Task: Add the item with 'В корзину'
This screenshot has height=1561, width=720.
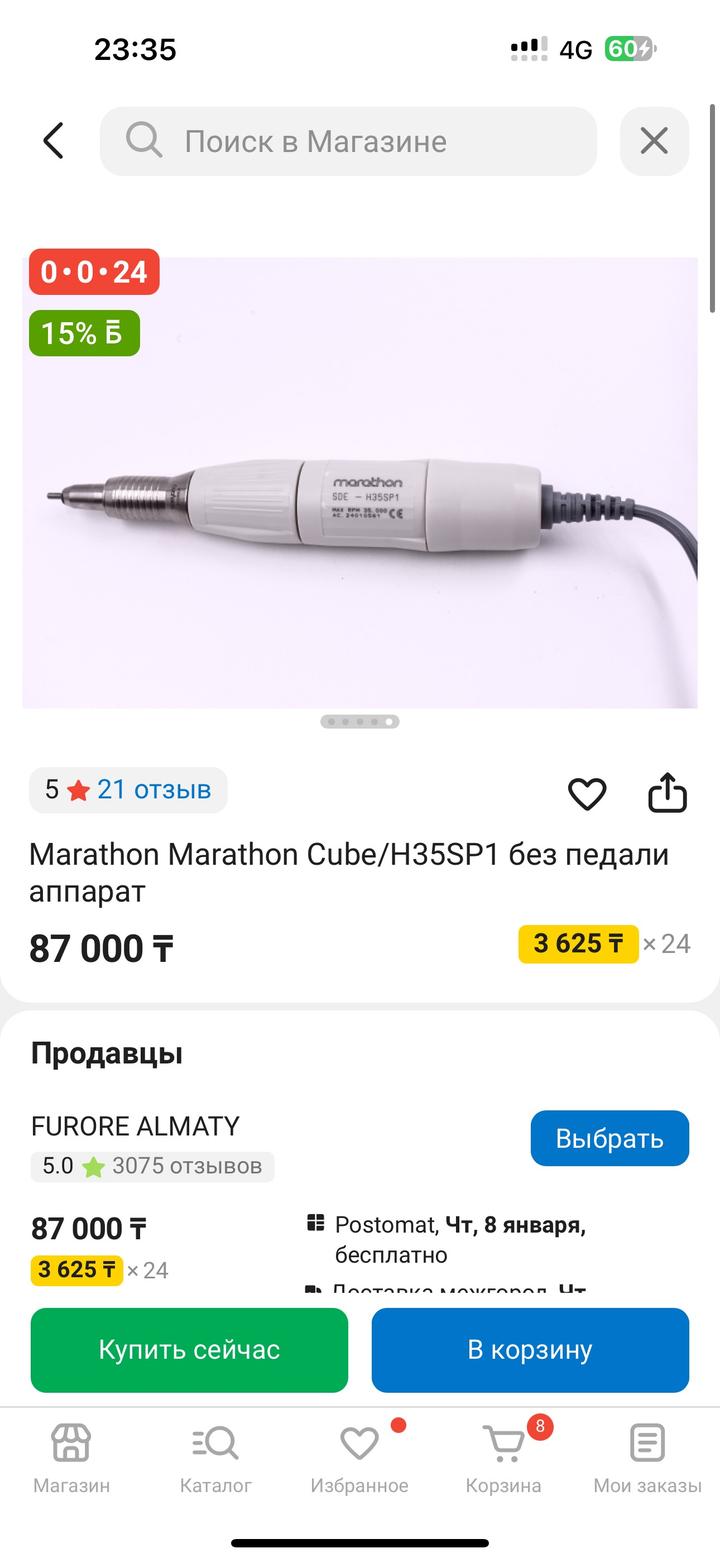Action: [x=530, y=1350]
